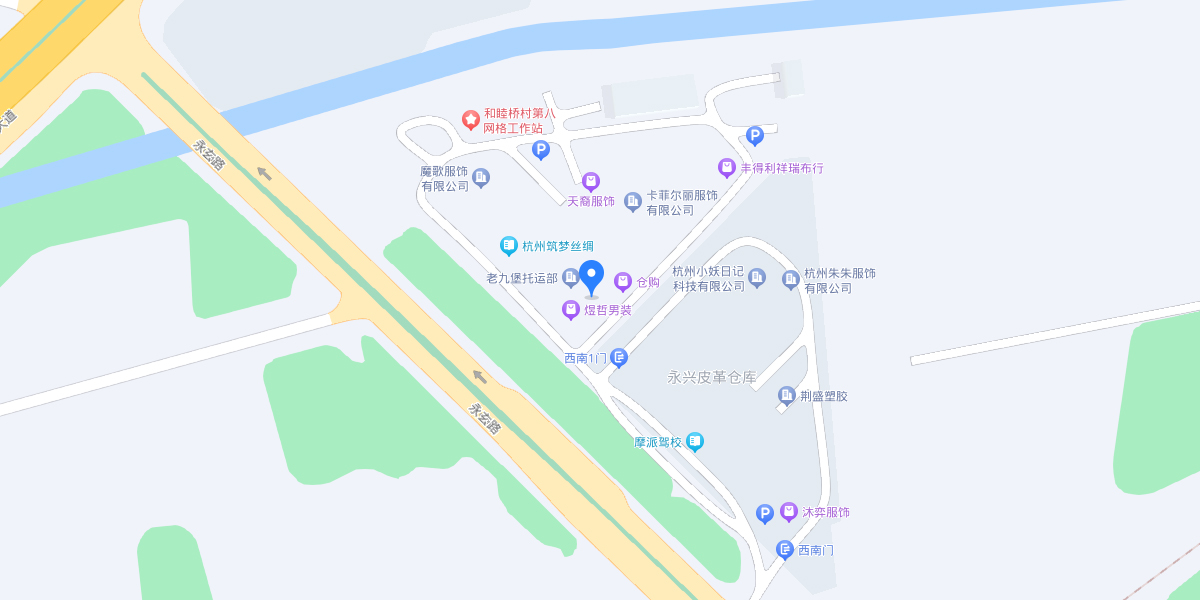Tap the 杭州朱朱服饰有限公司 marker

coord(791,279)
